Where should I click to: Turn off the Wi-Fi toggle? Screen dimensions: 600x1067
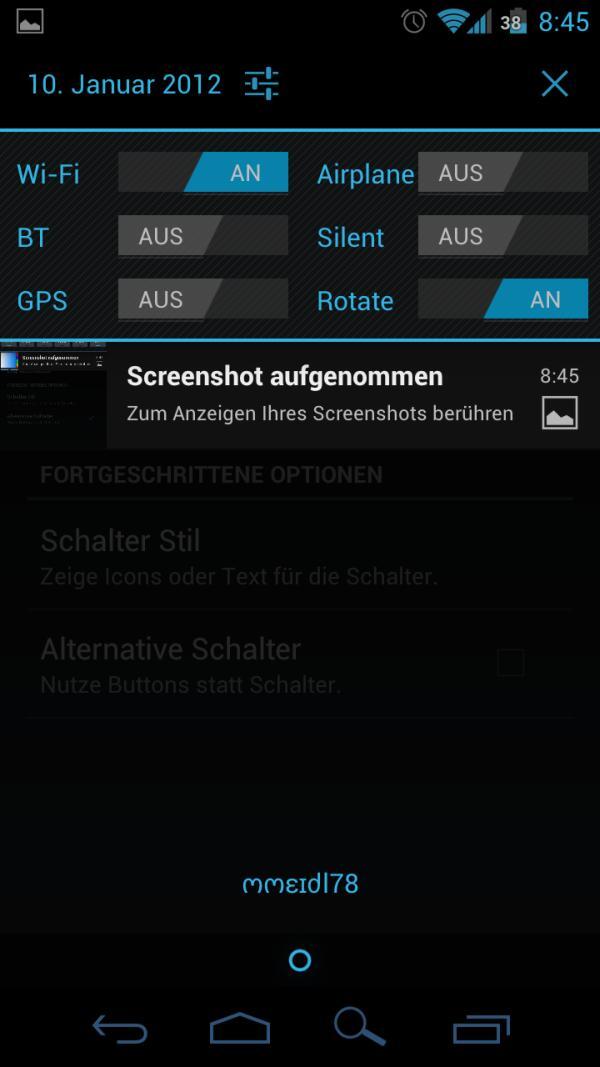[203, 172]
